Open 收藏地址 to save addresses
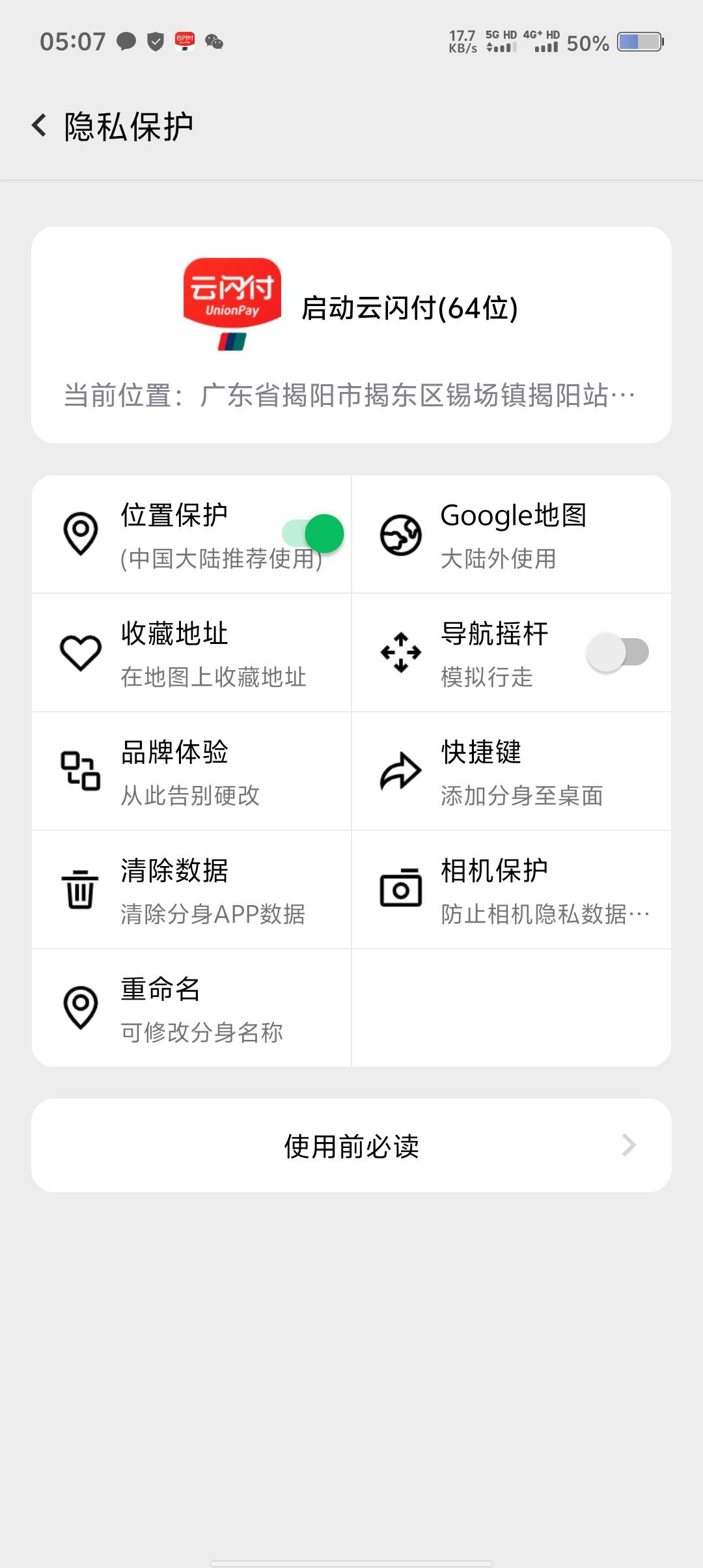Image resolution: width=703 pixels, height=1568 pixels. [x=191, y=653]
